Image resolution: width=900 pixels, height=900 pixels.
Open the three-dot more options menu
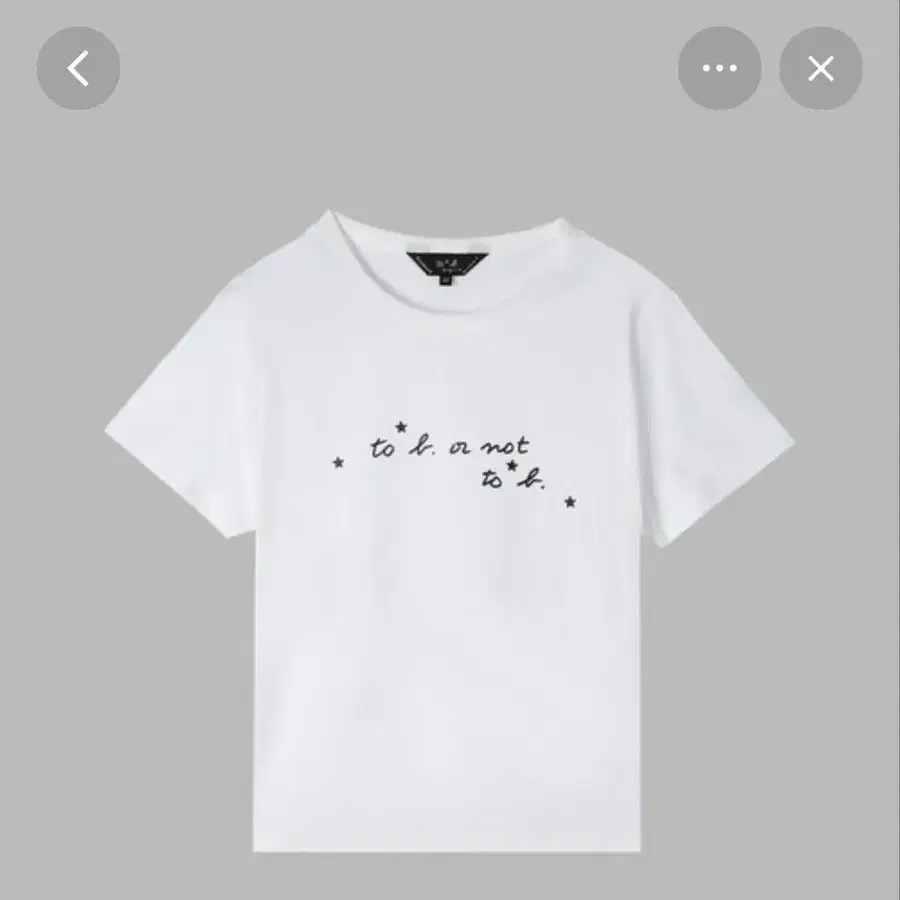point(720,68)
